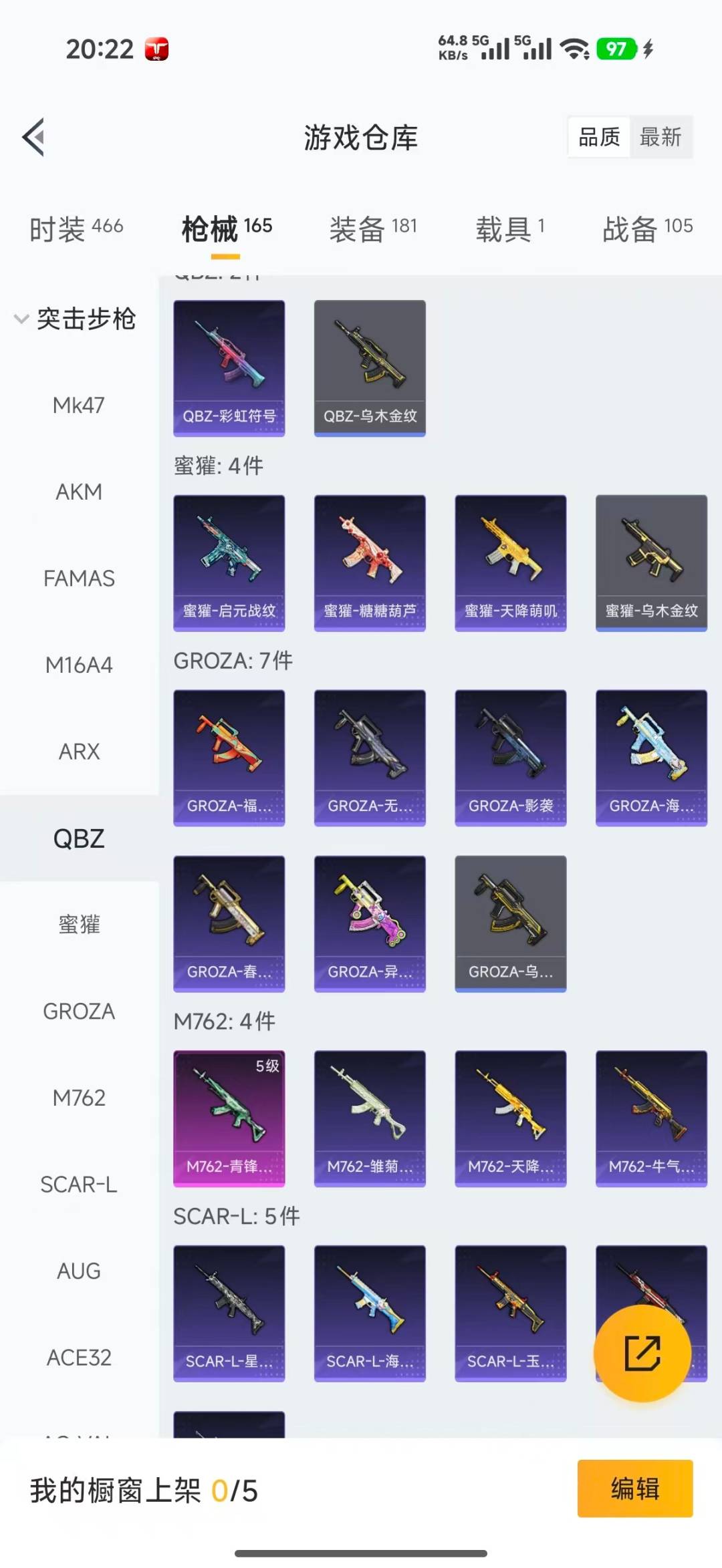722x1568 pixels.
Task: Go back using the top-left arrow
Action: [33, 137]
